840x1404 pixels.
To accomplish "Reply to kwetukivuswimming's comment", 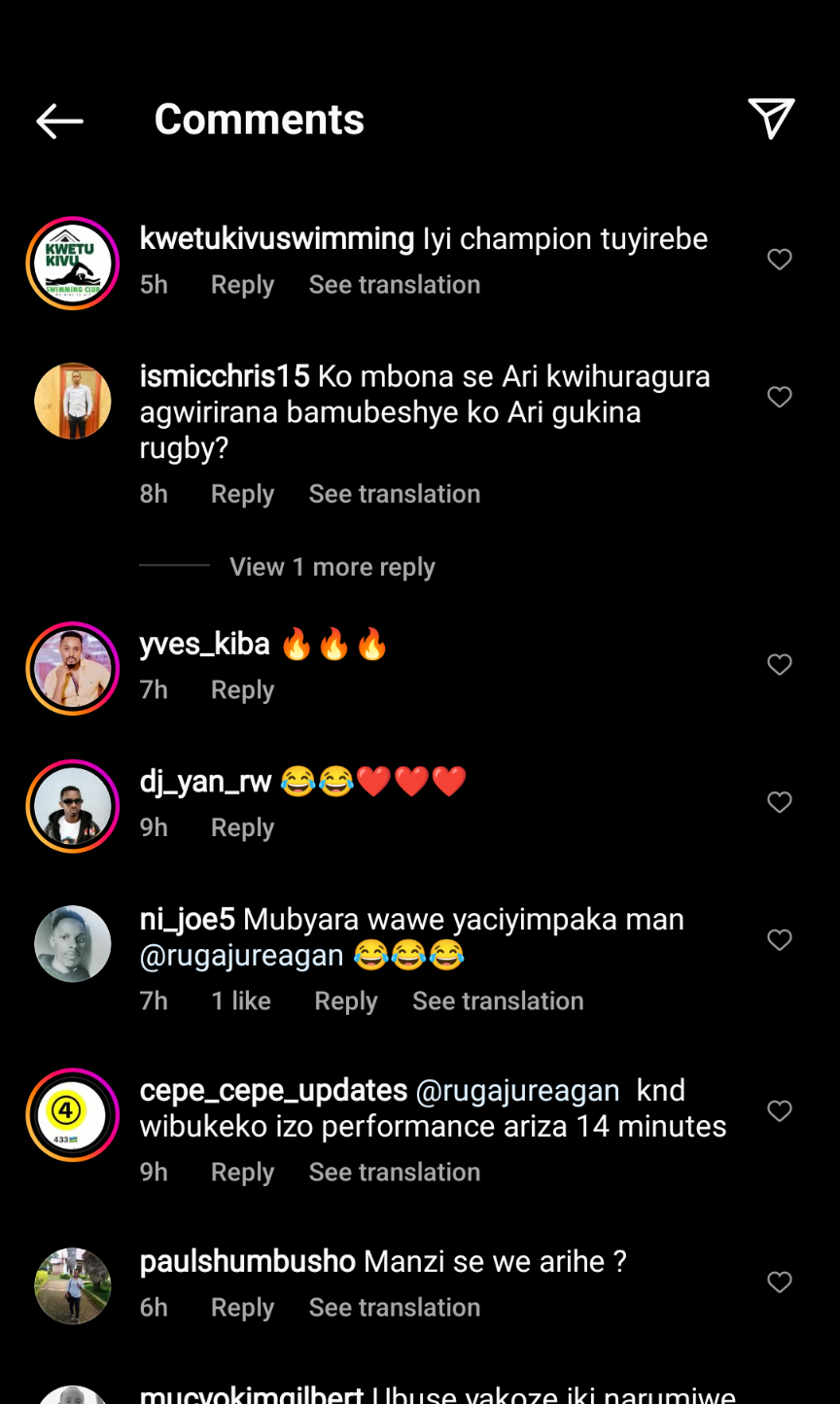I will pos(242,285).
